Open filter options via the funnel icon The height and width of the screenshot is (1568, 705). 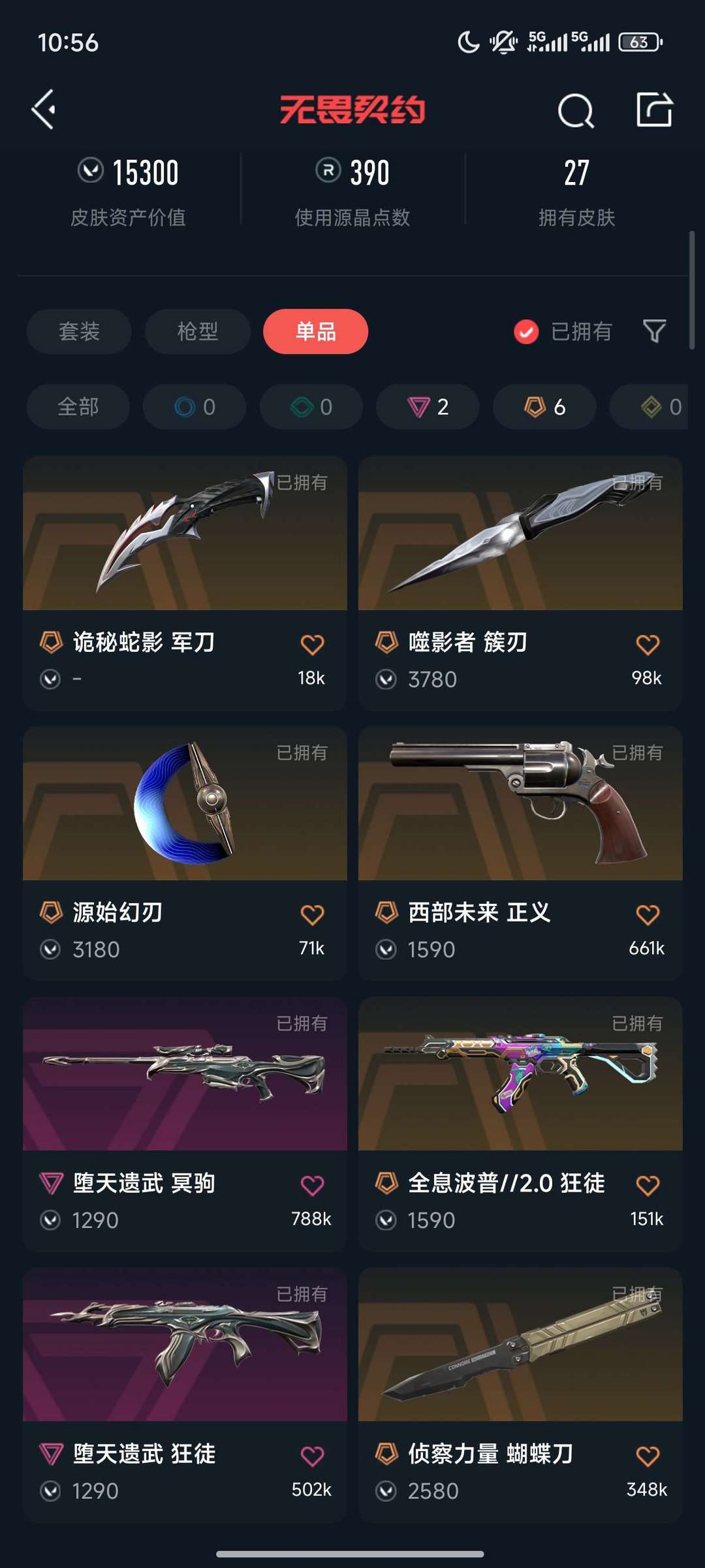(656, 331)
